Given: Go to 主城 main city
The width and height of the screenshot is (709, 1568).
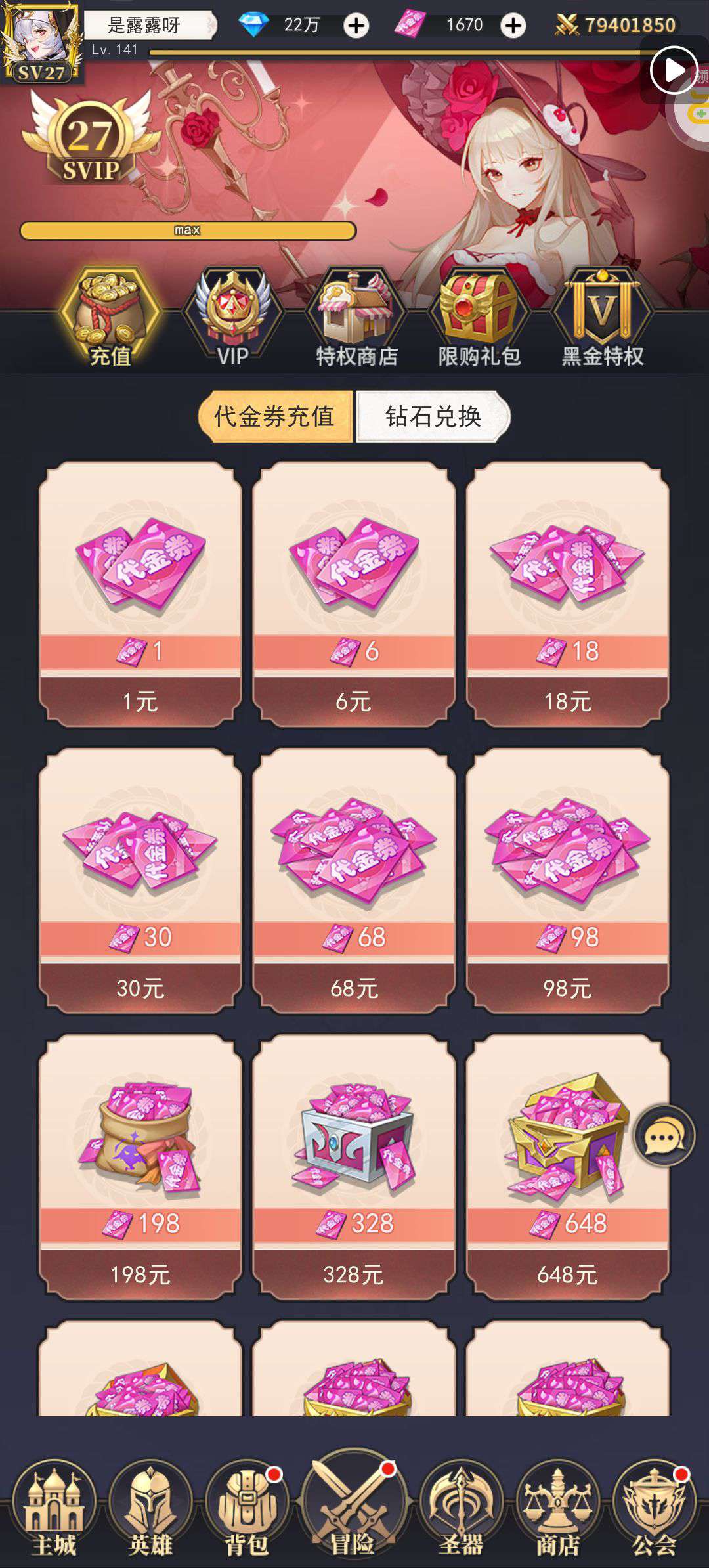Looking at the screenshot, I should point(54,1509).
